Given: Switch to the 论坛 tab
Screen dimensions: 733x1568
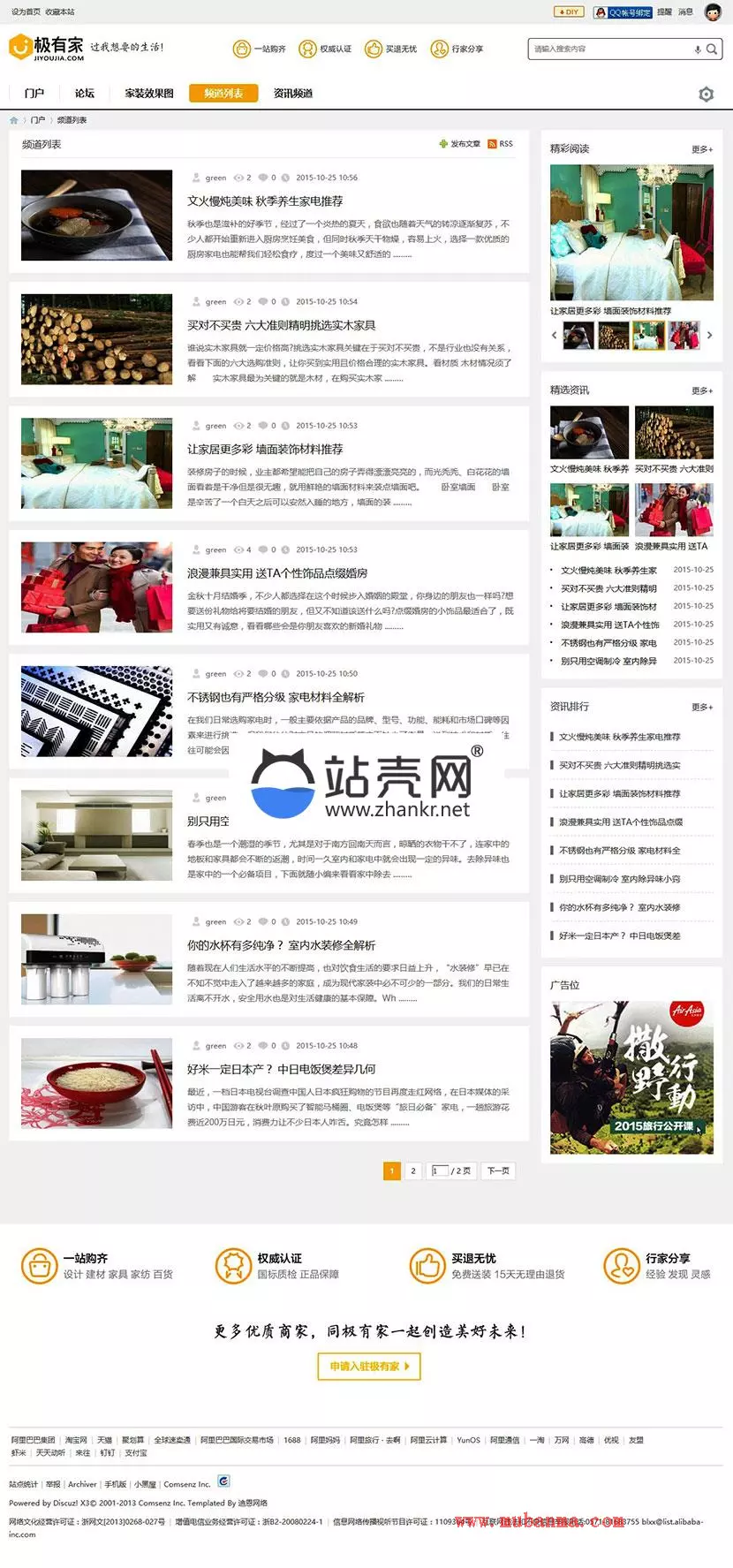Looking at the screenshot, I should [x=85, y=93].
